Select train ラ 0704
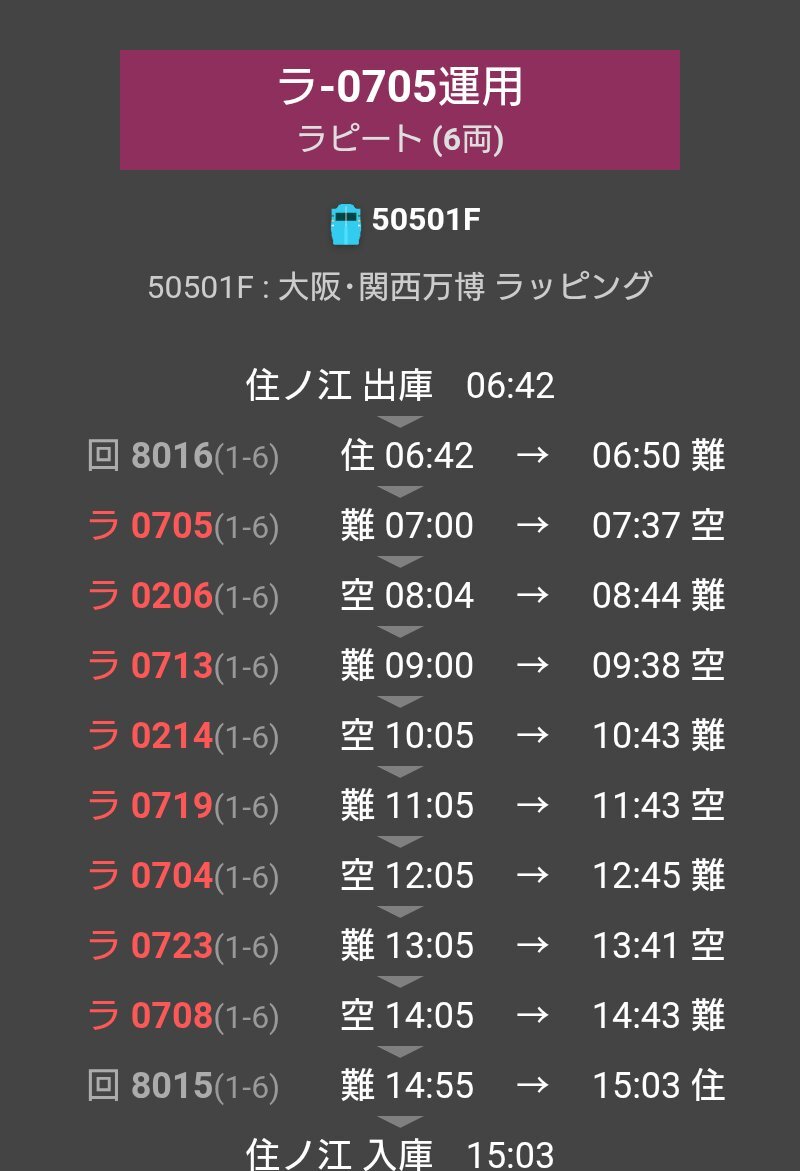 pos(171,876)
